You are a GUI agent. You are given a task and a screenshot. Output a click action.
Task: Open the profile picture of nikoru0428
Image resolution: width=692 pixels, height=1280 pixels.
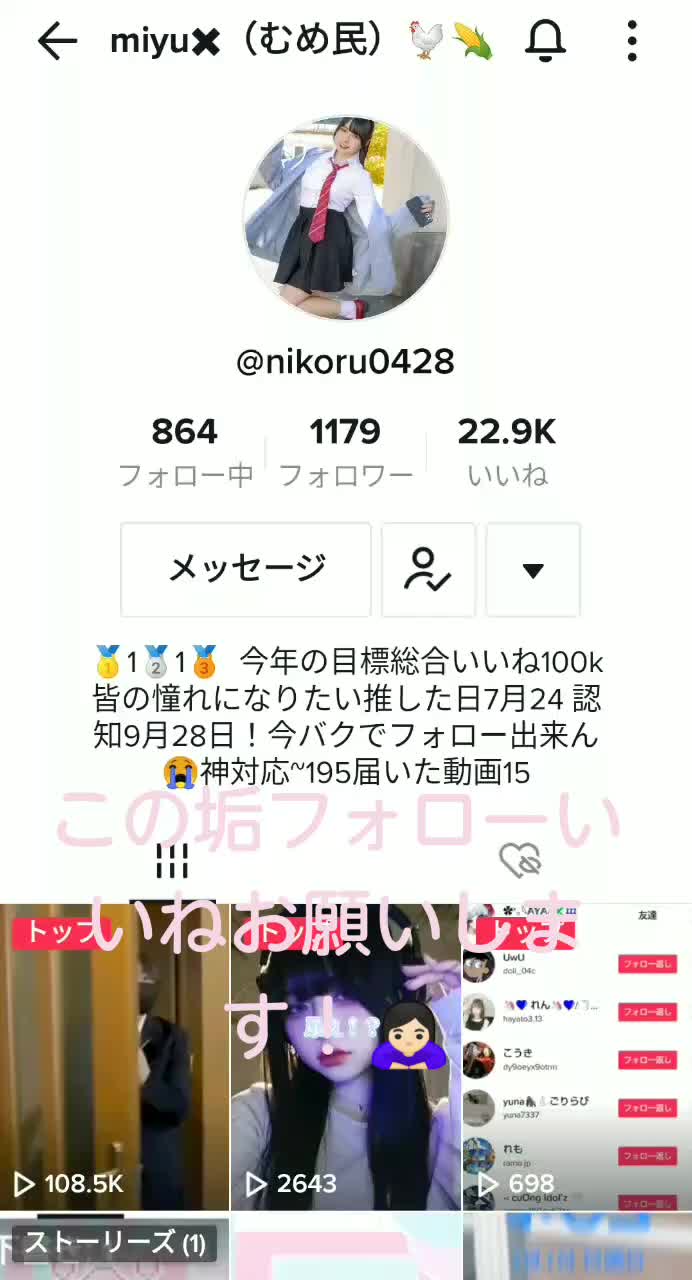click(x=345, y=218)
